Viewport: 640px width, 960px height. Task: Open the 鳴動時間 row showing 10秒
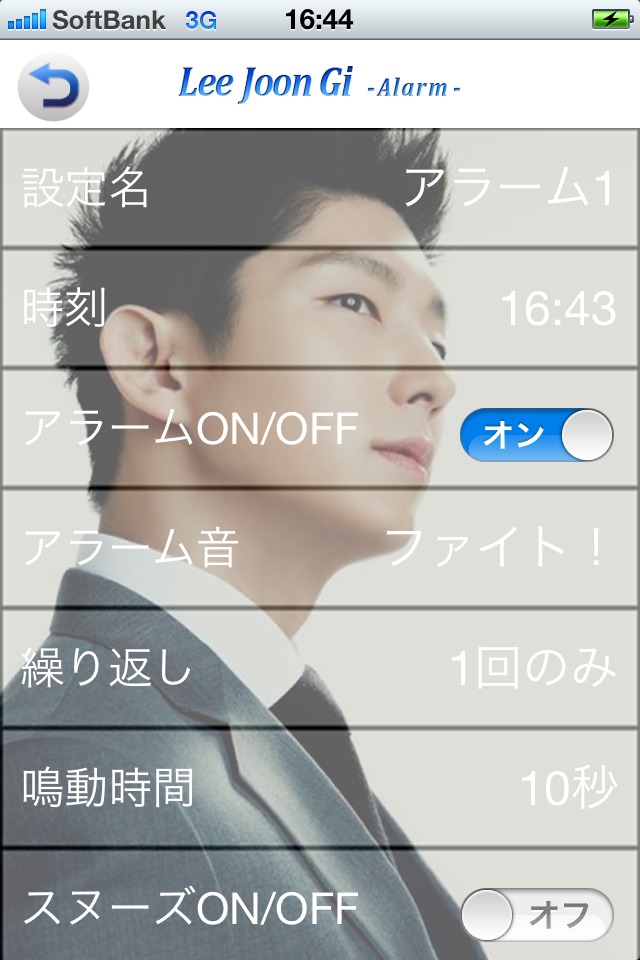point(320,788)
